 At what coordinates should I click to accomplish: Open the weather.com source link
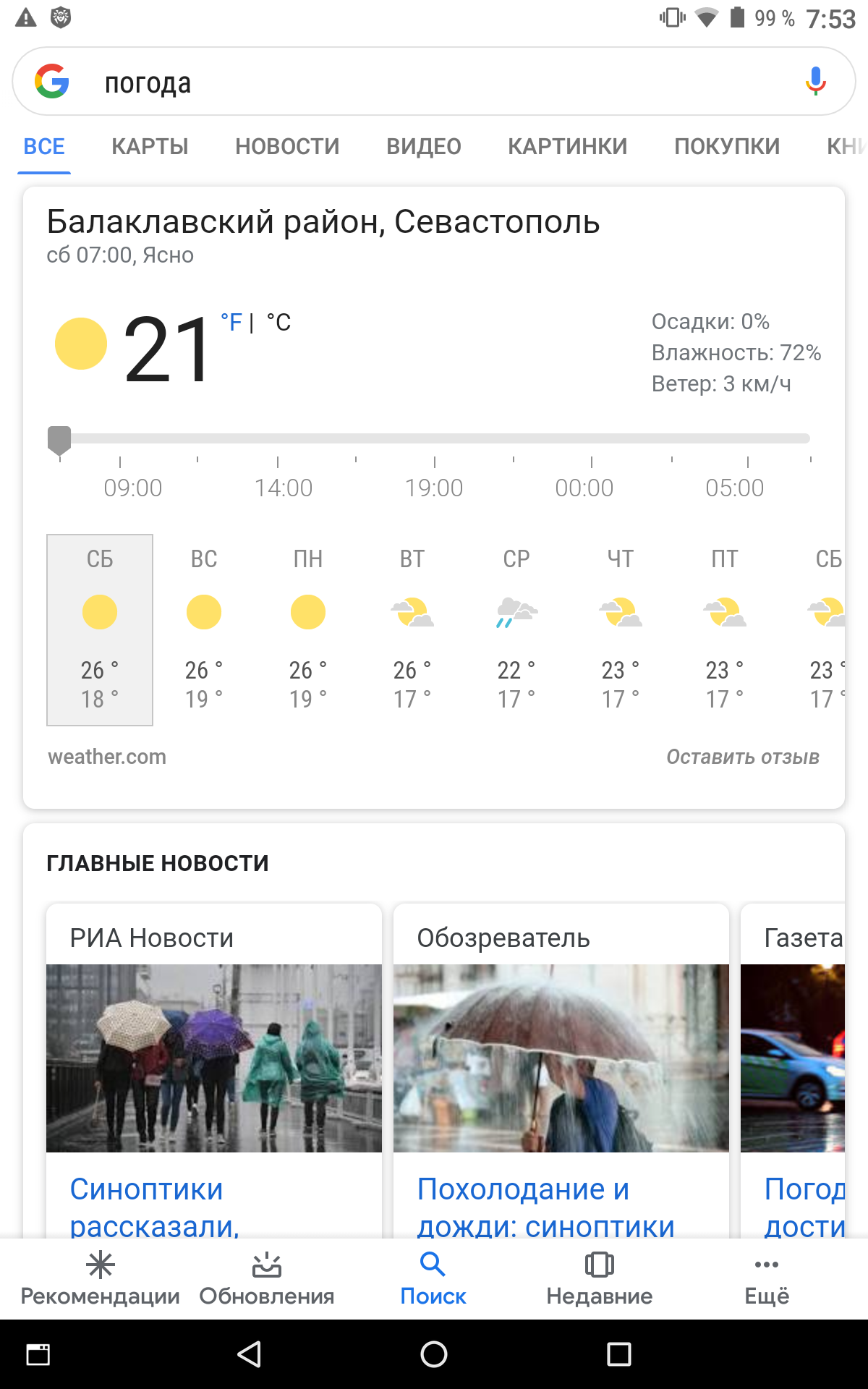[107, 757]
